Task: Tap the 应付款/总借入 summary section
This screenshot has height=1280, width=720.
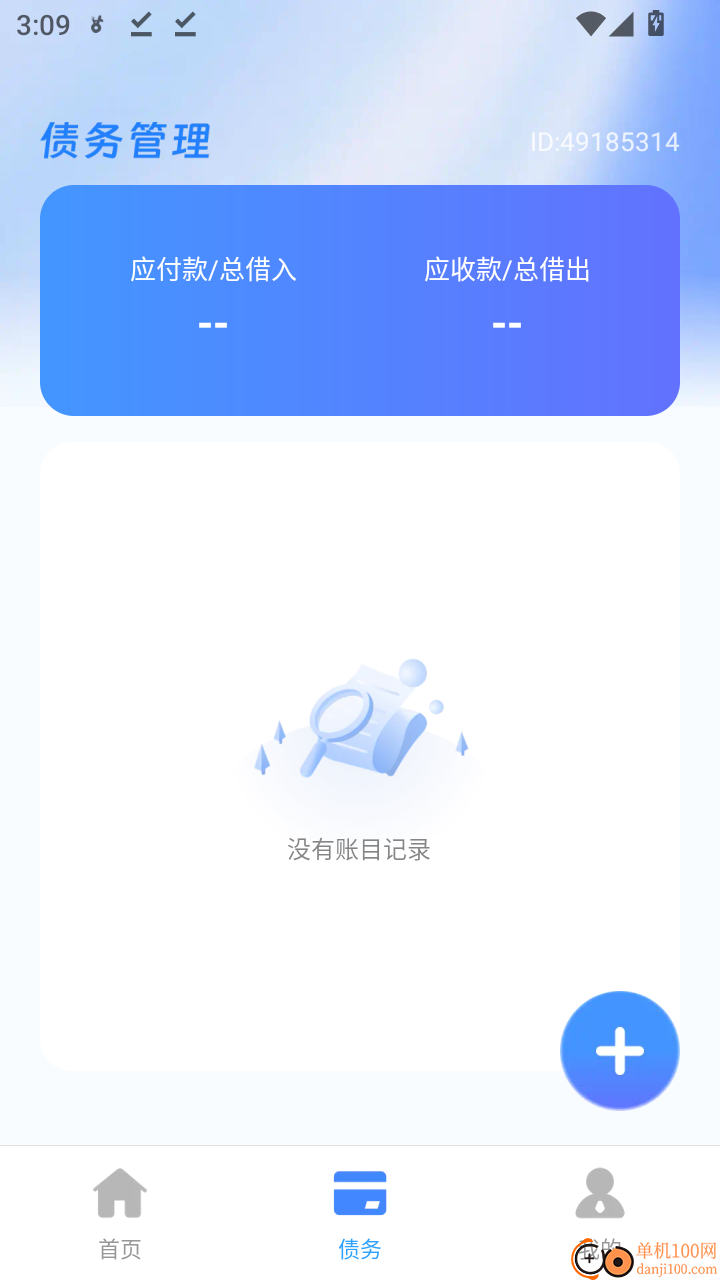Action: 213,295
